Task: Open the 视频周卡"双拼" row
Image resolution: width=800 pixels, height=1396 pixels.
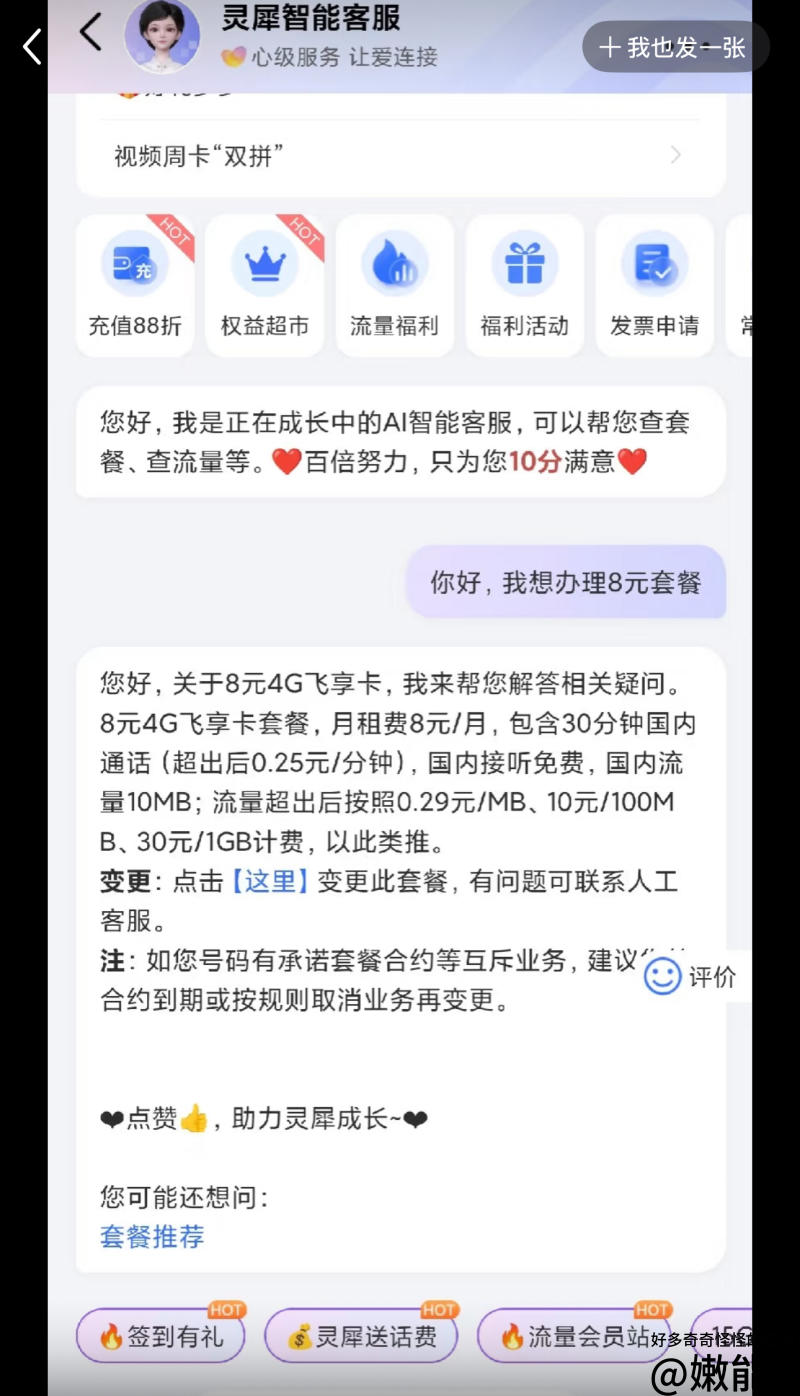Action: 398,156
